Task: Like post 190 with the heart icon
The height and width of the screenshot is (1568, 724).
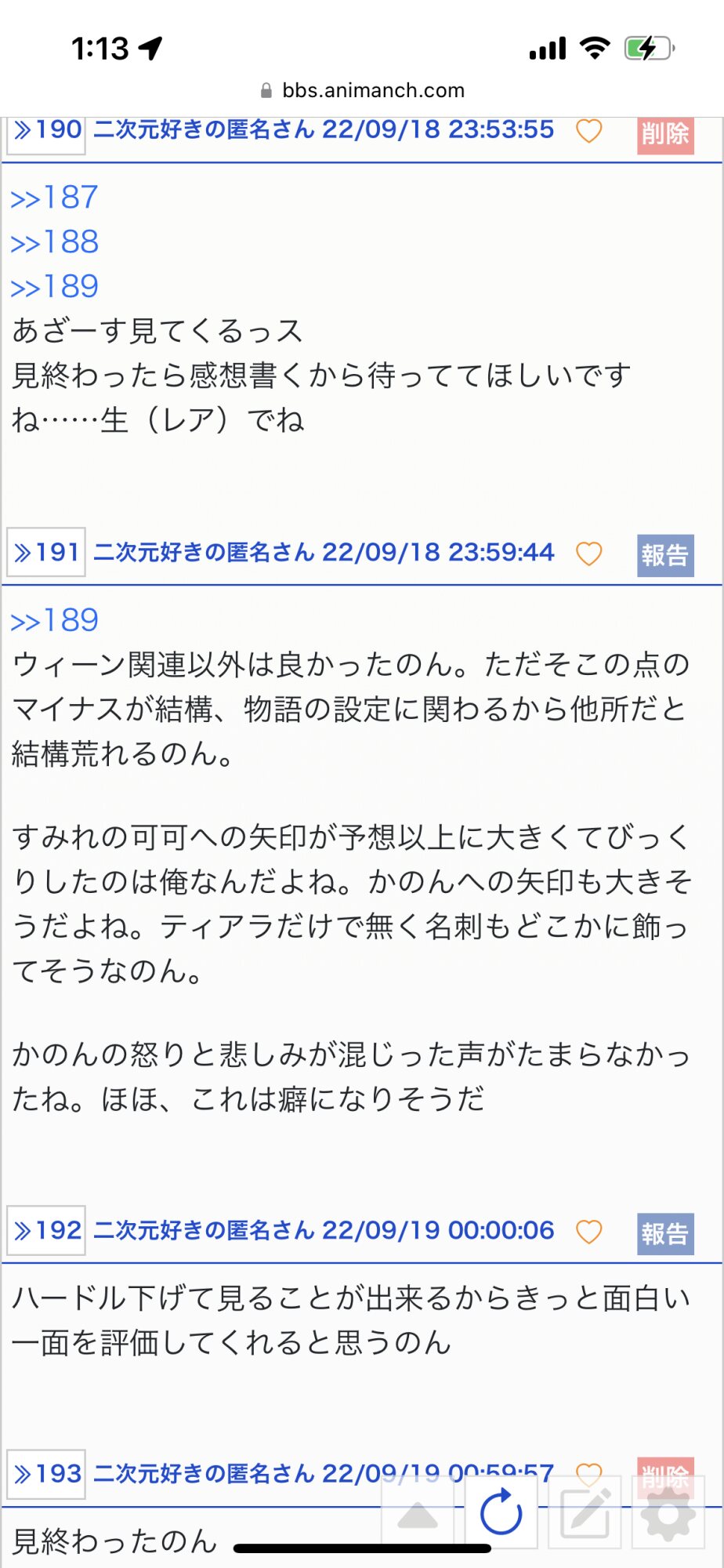Action: tap(589, 131)
